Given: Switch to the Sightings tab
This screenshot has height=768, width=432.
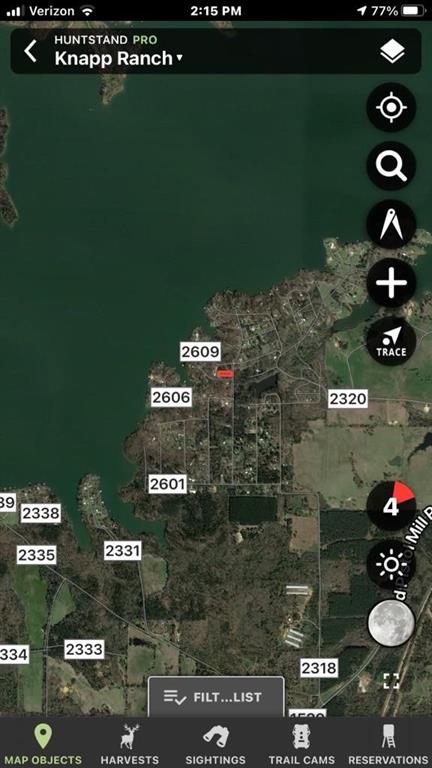Looking at the screenshot, I should pyautogui.click(x=216, y=744).
